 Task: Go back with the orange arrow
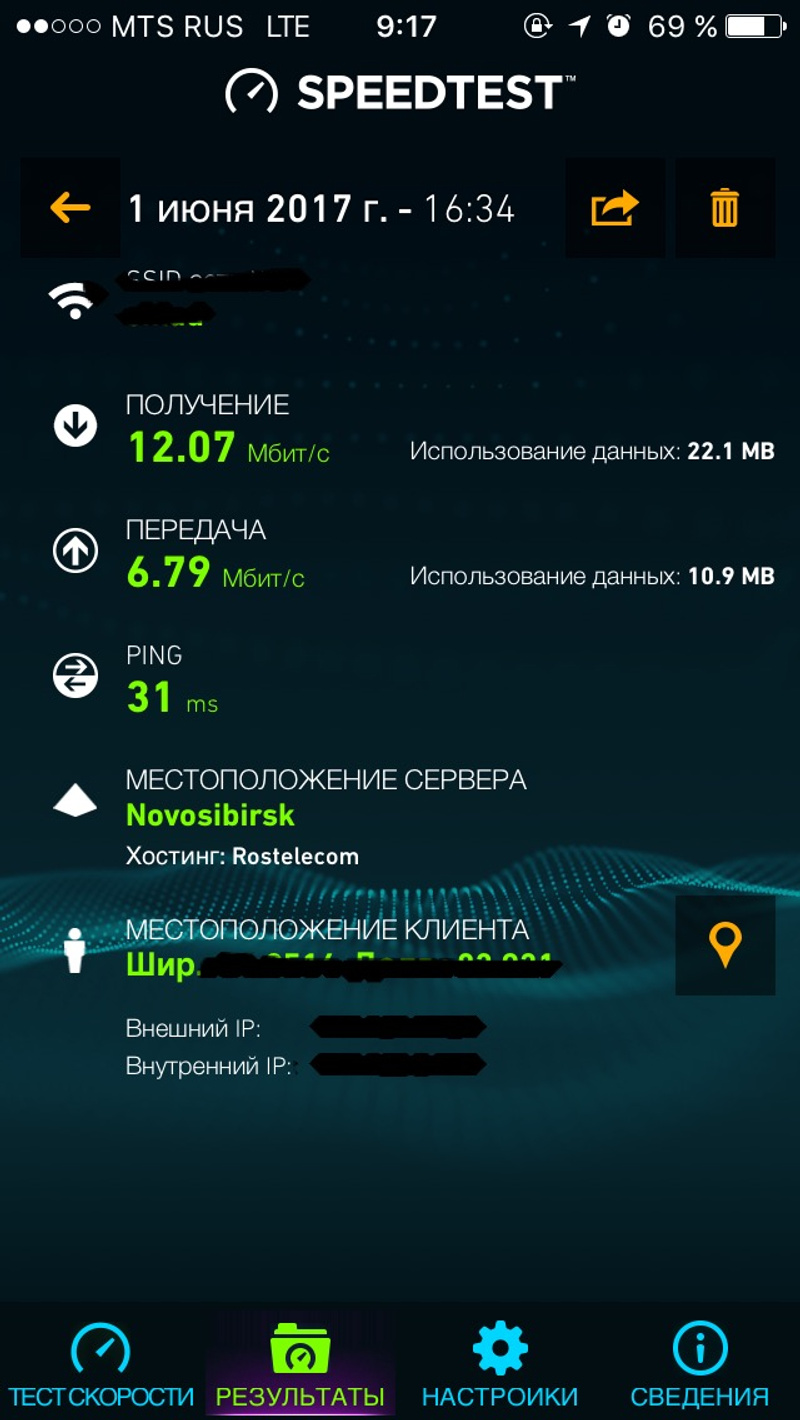click(70, 208)
